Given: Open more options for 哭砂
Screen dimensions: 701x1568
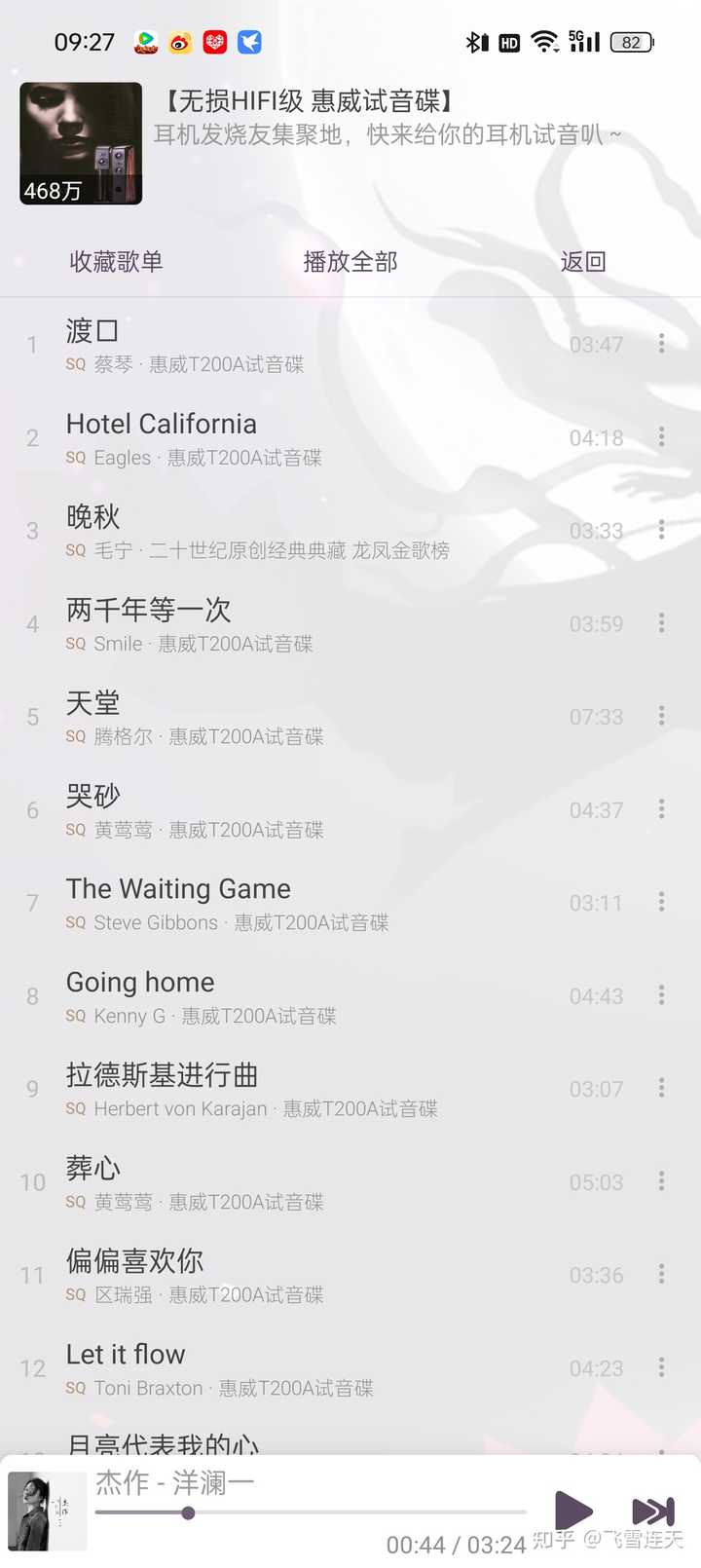Looking at the screenshot, I should point(661,809).
